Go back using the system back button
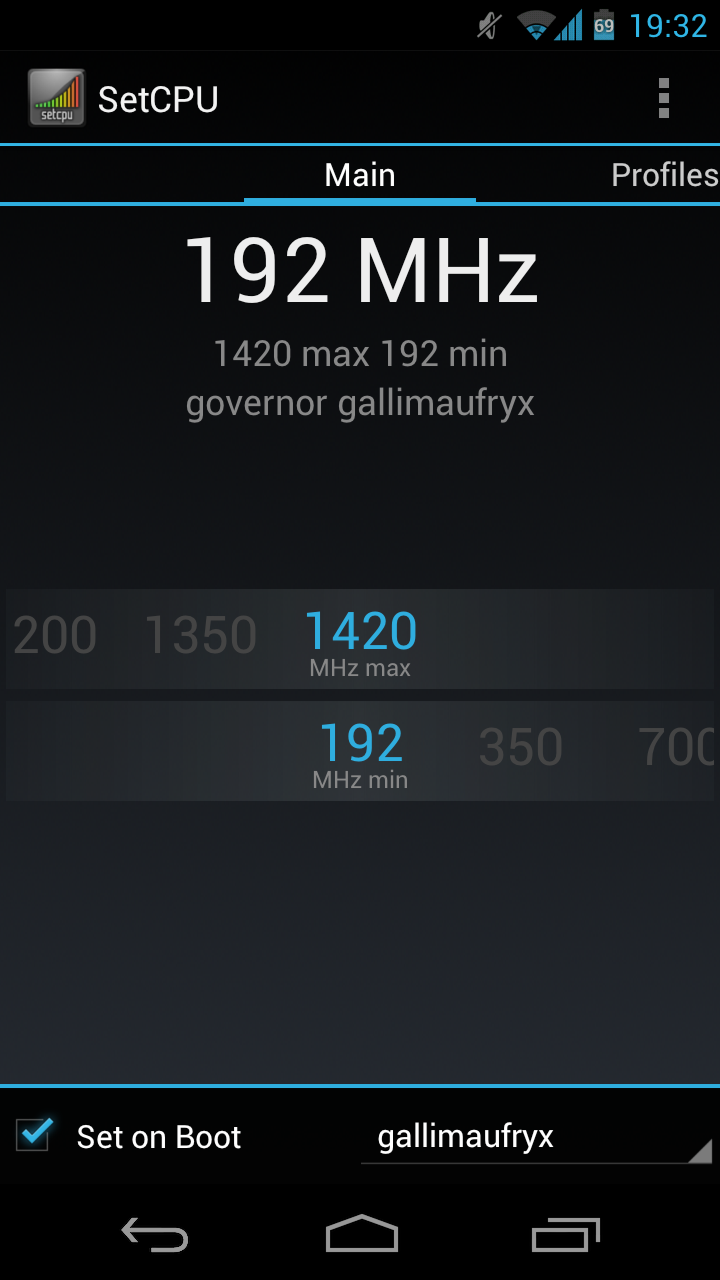Viewport: 720px width, 1280px height. click(x=155, y=1234)
